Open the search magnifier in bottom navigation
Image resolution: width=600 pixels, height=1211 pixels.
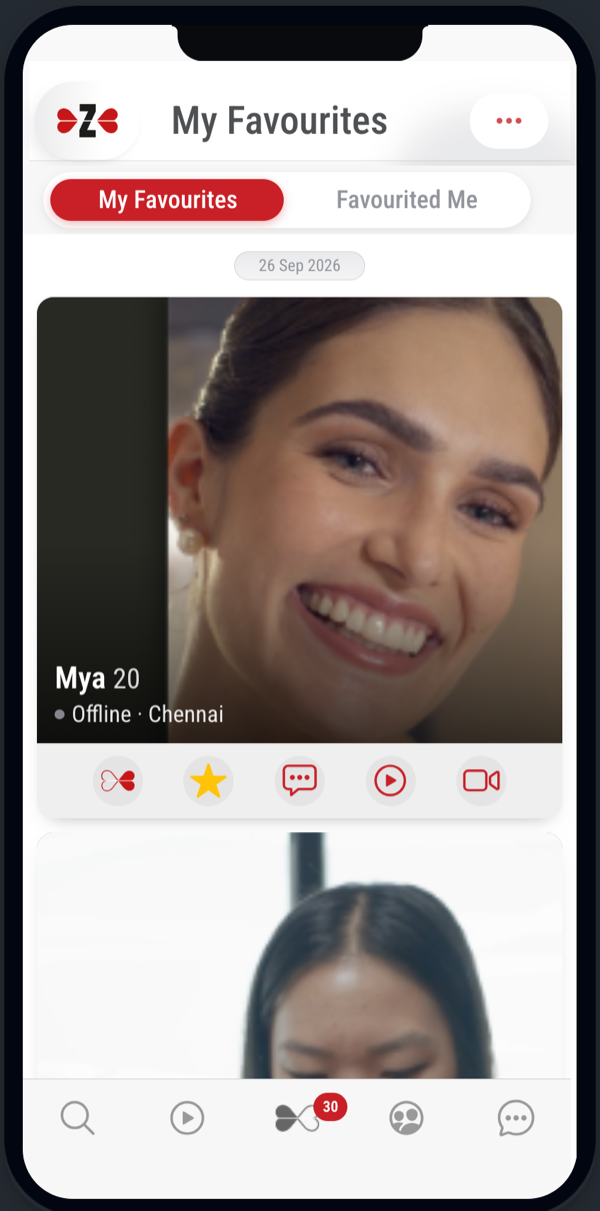(x=77, y=1117)
